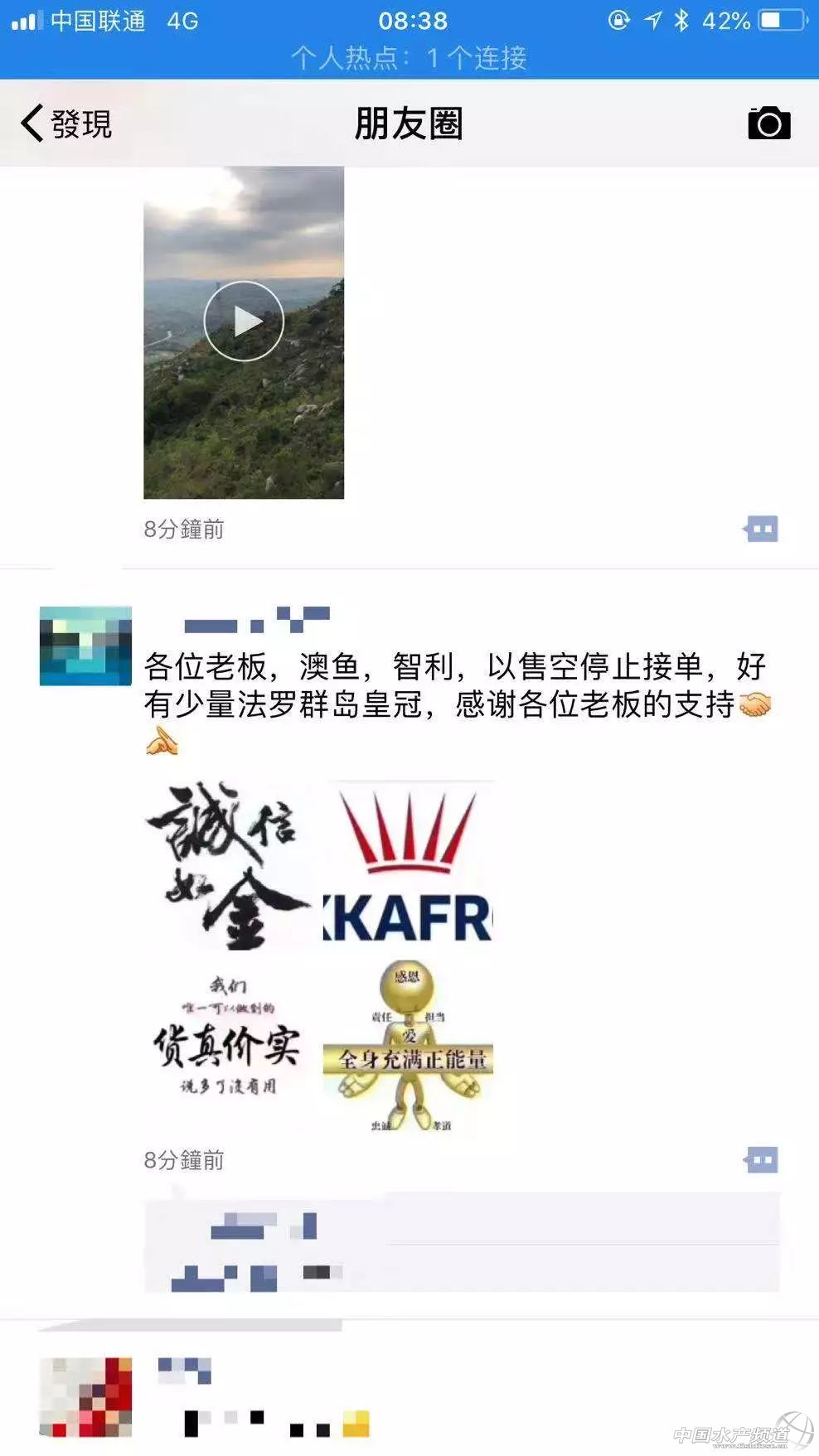
Task: Go back to 發現
Action: 66,124
